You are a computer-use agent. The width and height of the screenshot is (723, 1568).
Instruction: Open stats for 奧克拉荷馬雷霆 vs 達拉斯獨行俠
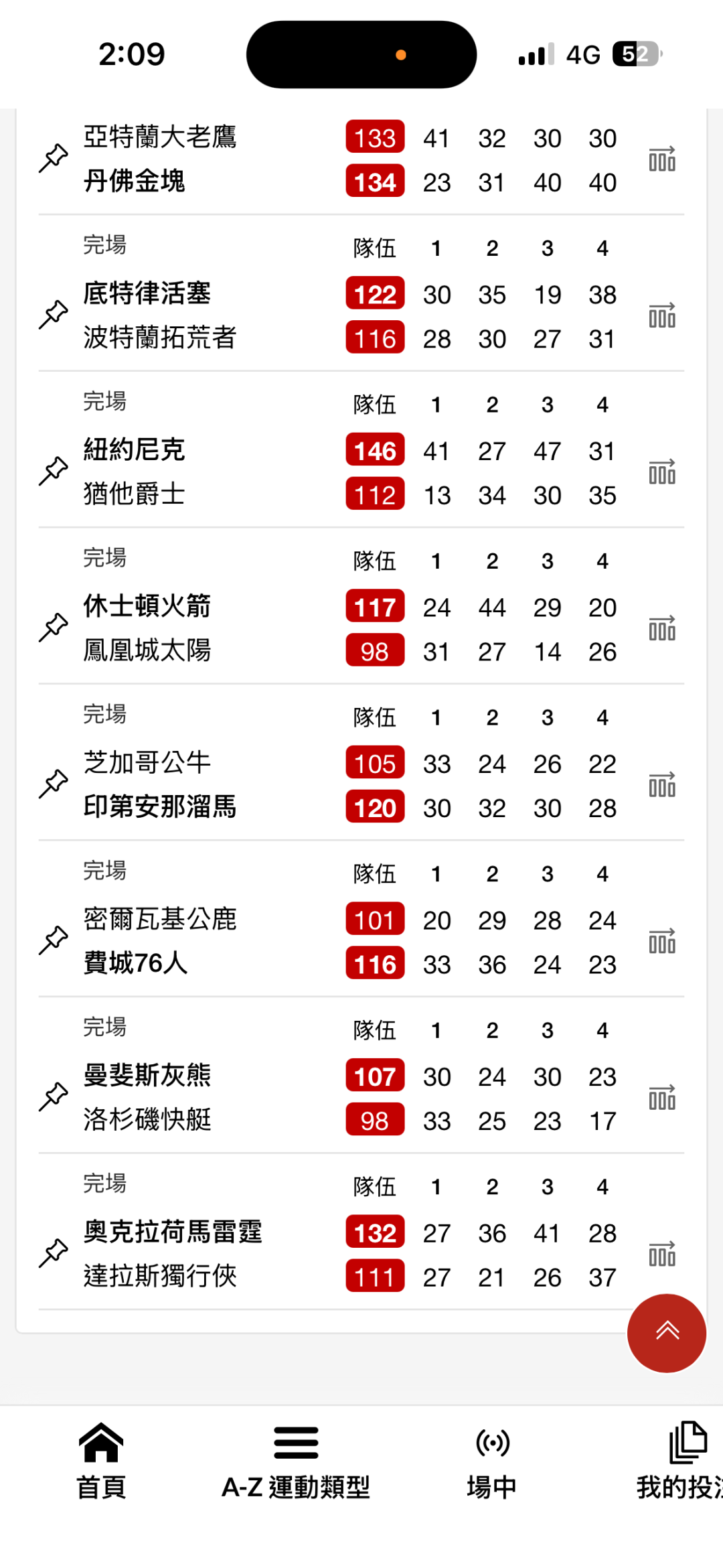point(661,1254)
